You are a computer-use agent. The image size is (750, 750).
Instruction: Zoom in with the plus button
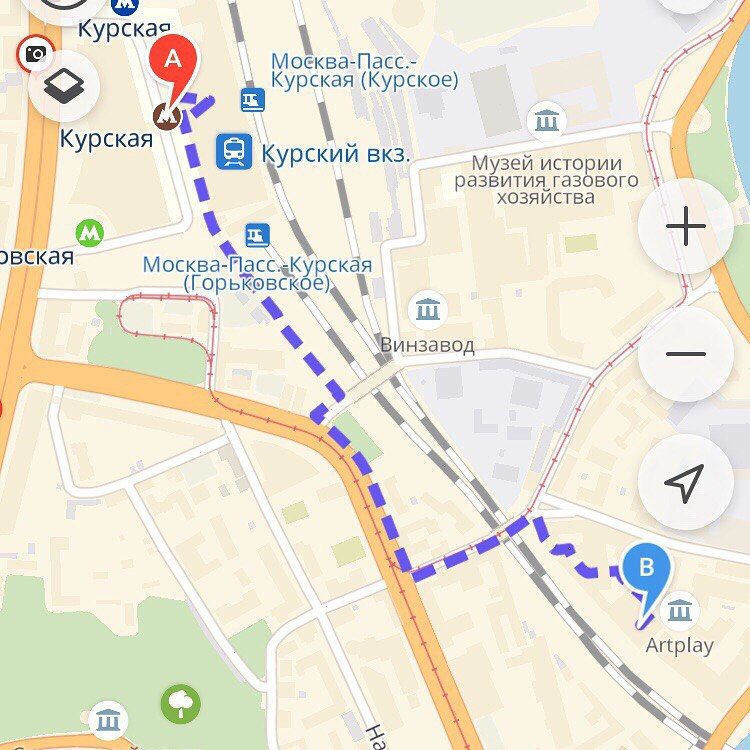tap(686, 227)
